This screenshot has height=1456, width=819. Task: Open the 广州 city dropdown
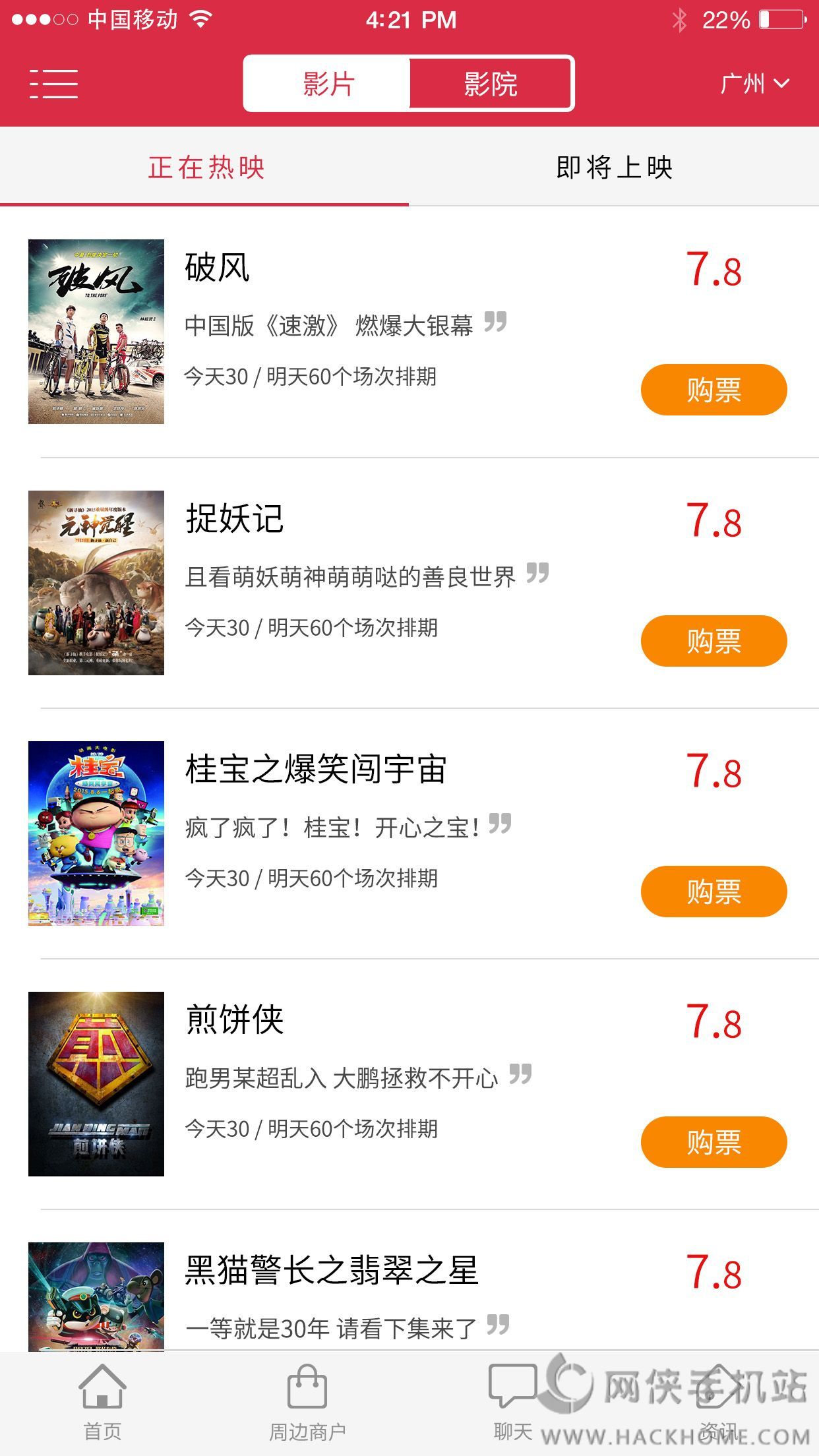tap(754, 84)
